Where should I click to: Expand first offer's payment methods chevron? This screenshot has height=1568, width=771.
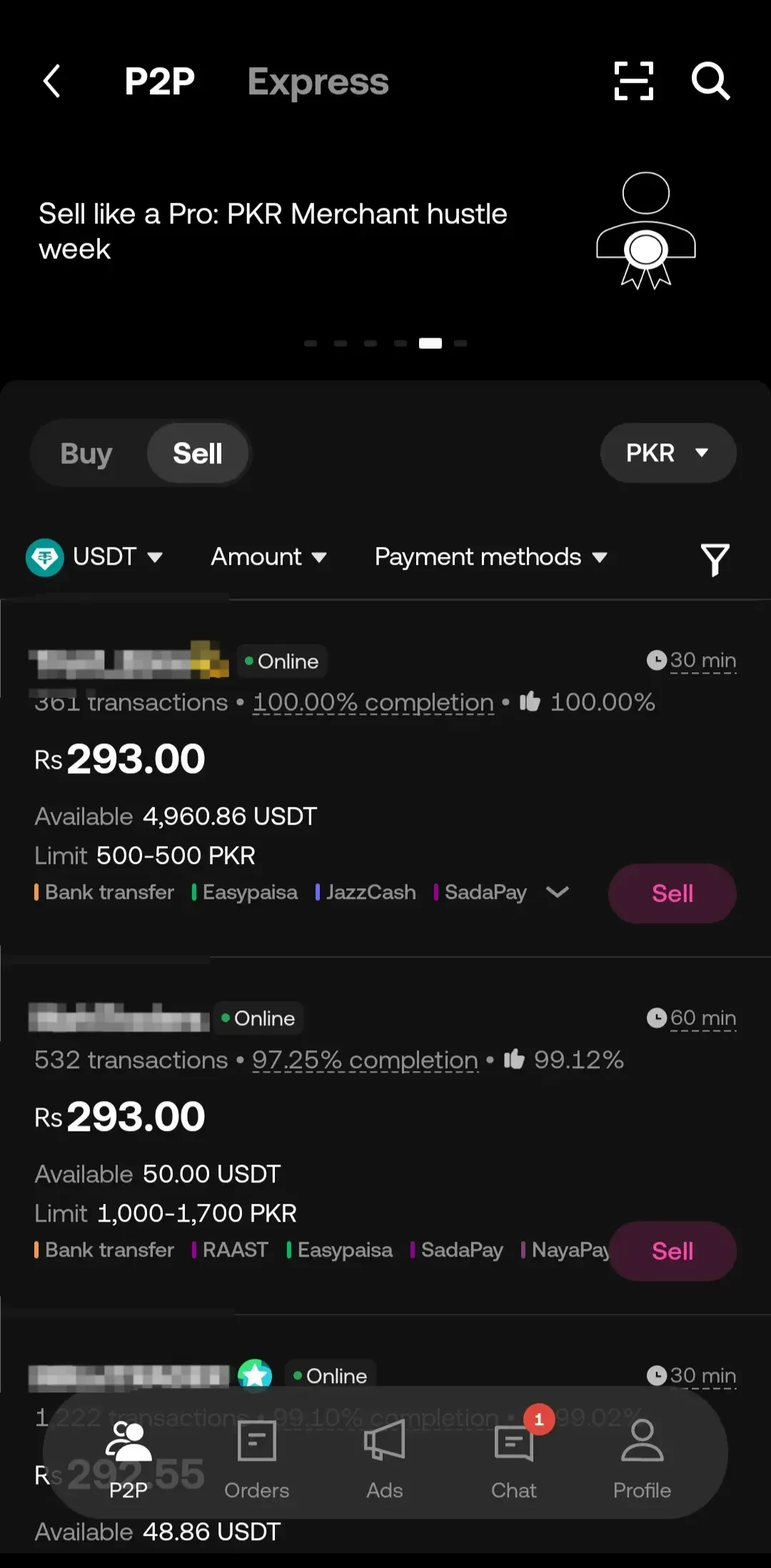point(558,892)
